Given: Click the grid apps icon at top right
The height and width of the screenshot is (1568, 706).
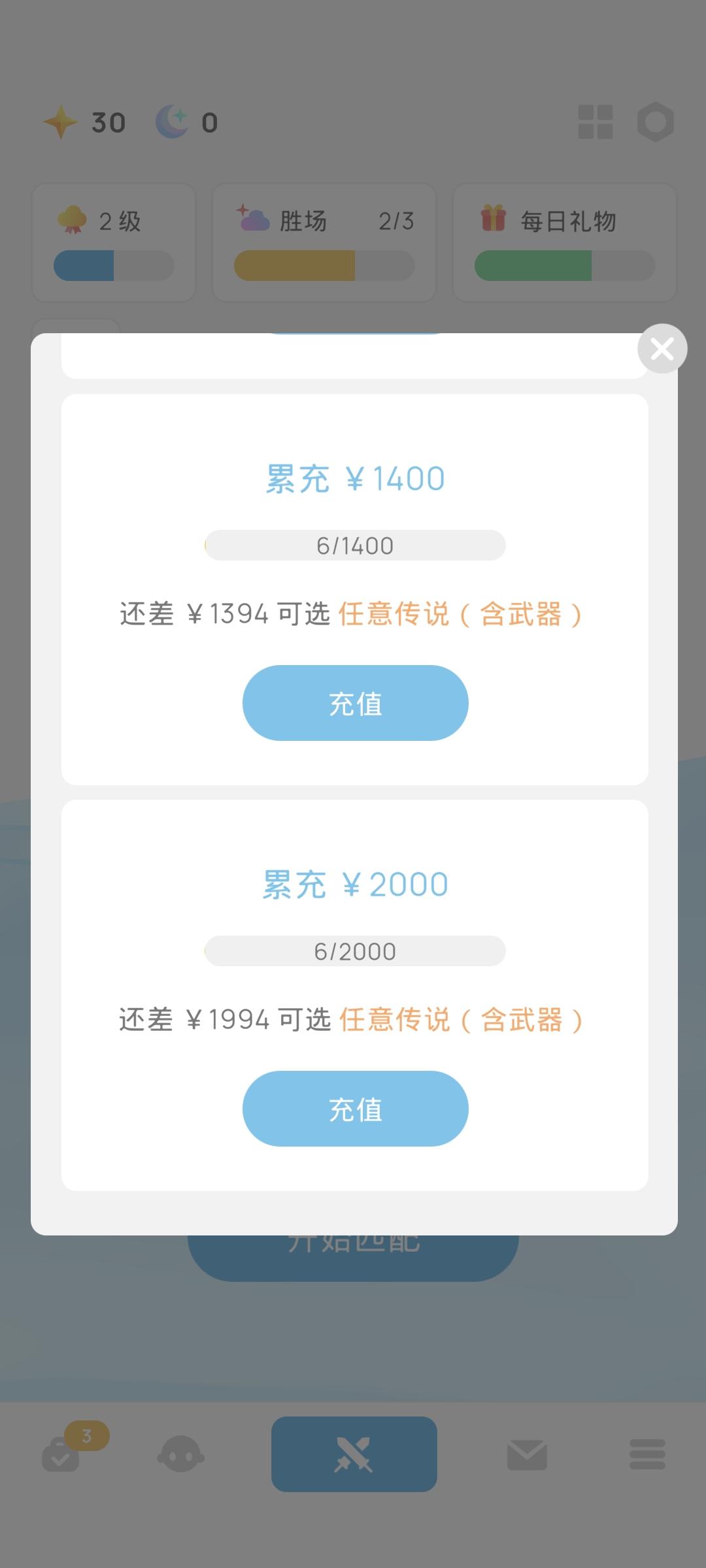Looking at the screenshot, I should click(x=596, y=122).
